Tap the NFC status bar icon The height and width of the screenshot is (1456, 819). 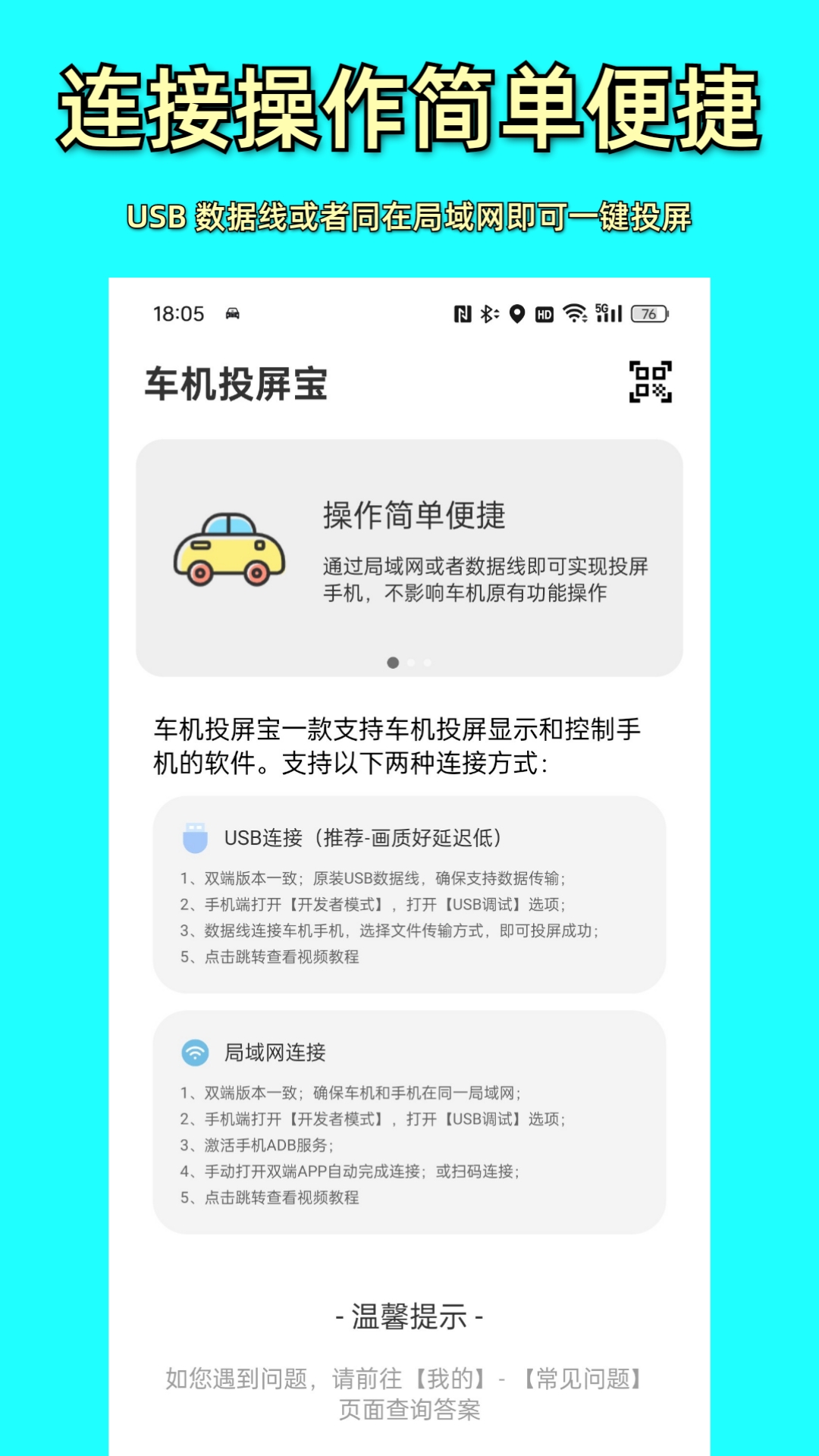pyautogui.click(x=463, y=313)
